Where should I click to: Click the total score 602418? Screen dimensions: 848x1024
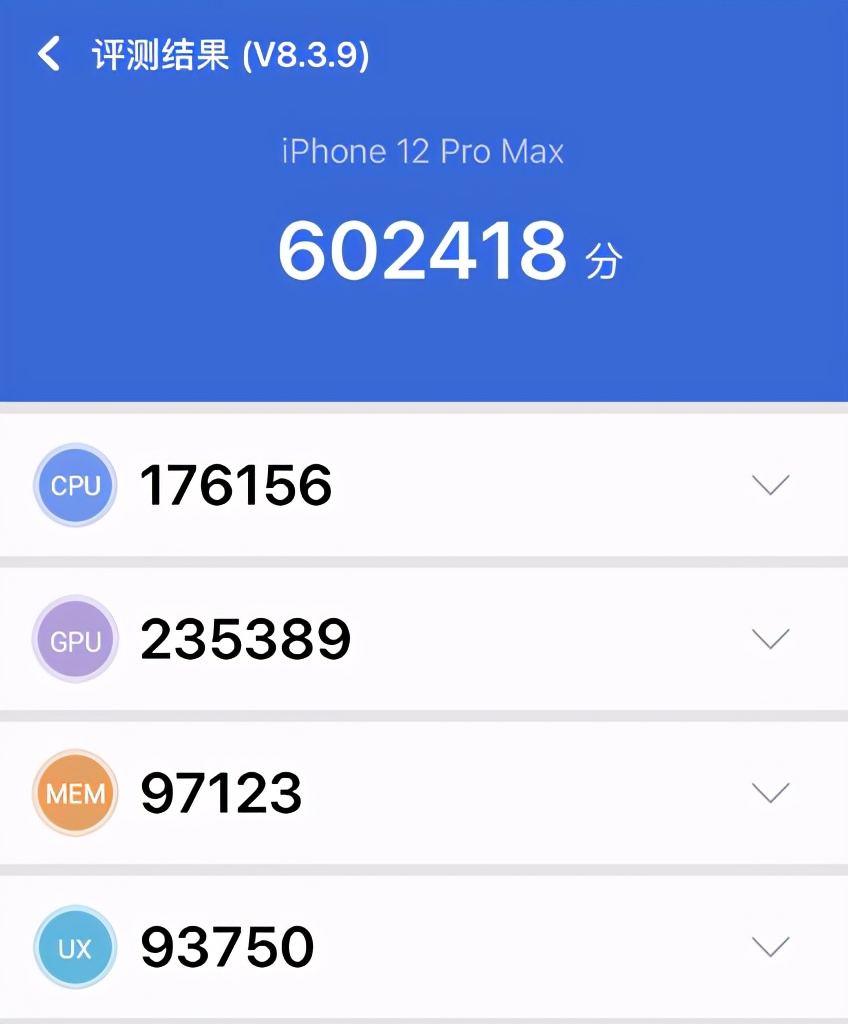420,253
